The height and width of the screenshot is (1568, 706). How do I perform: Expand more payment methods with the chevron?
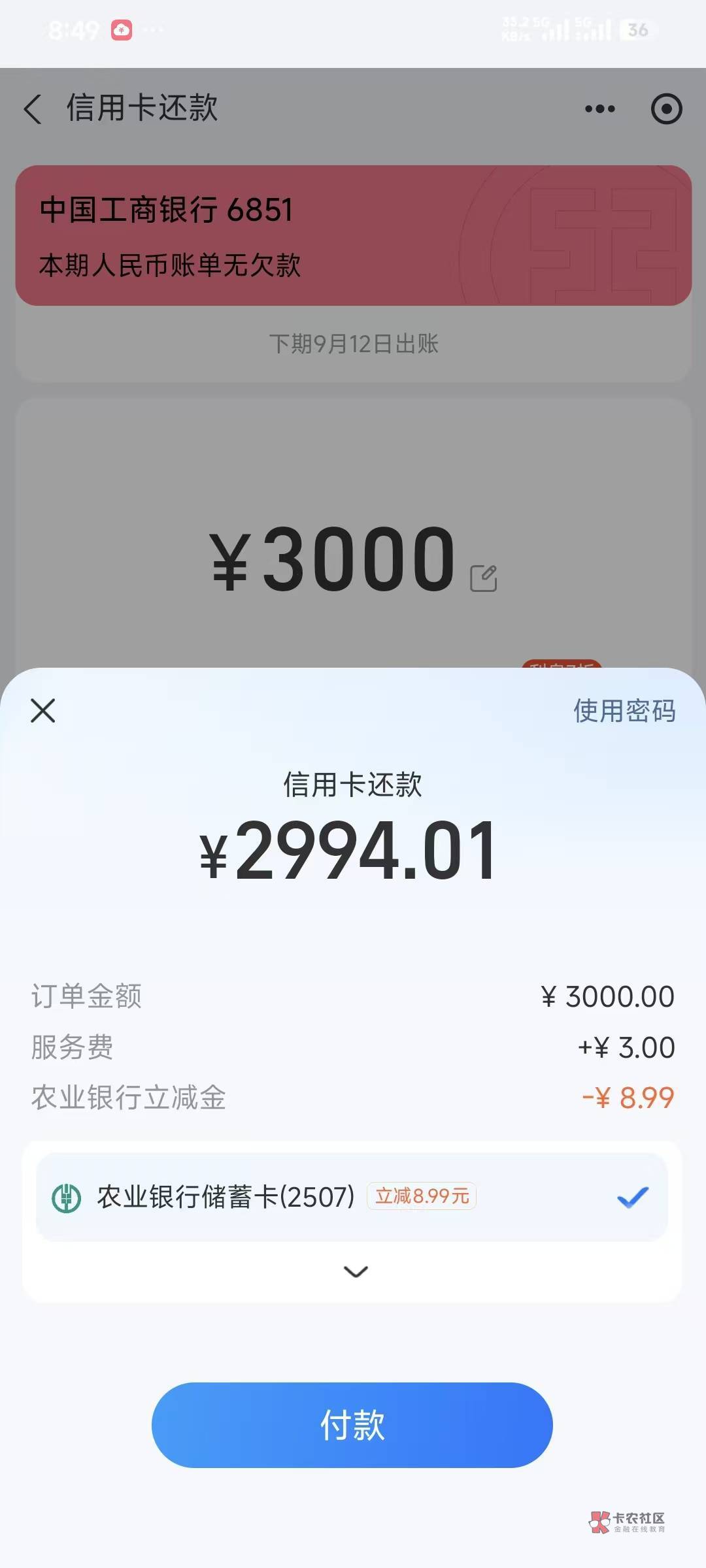click(356, 1271)
